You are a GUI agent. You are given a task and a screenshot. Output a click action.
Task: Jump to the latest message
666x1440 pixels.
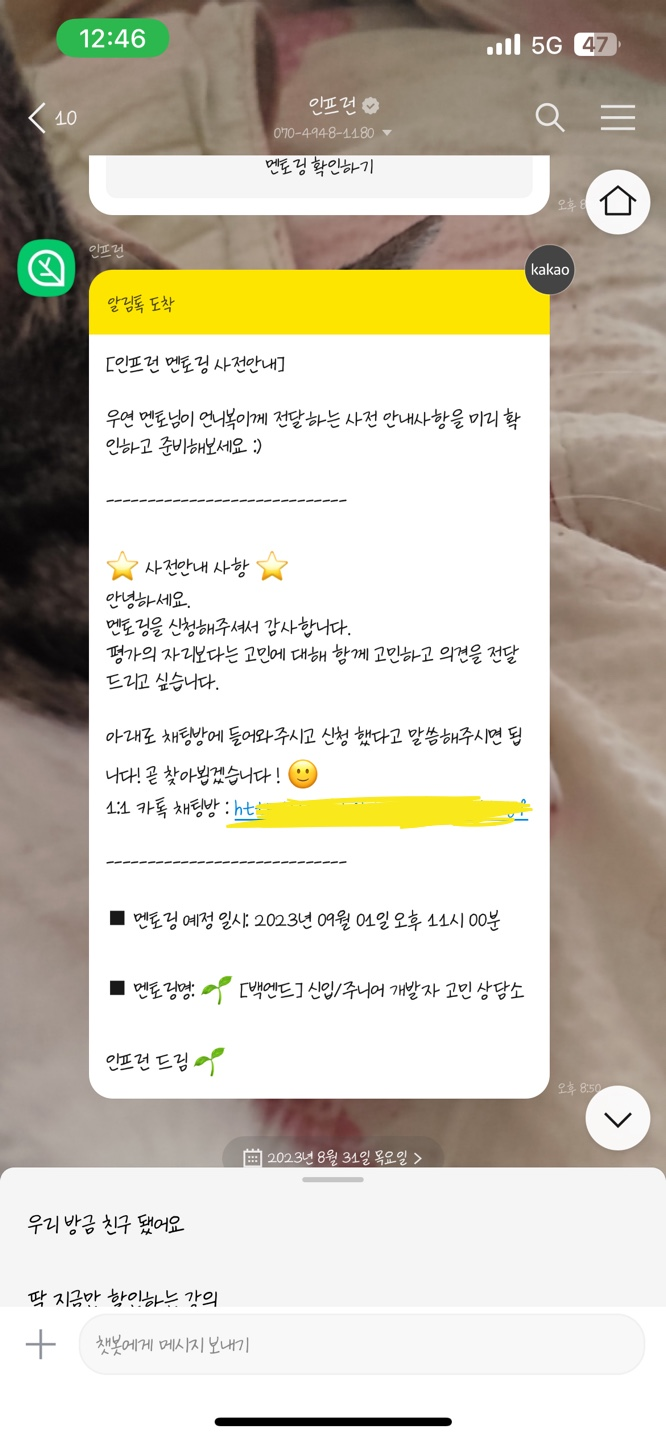(x=617, y=1118)
